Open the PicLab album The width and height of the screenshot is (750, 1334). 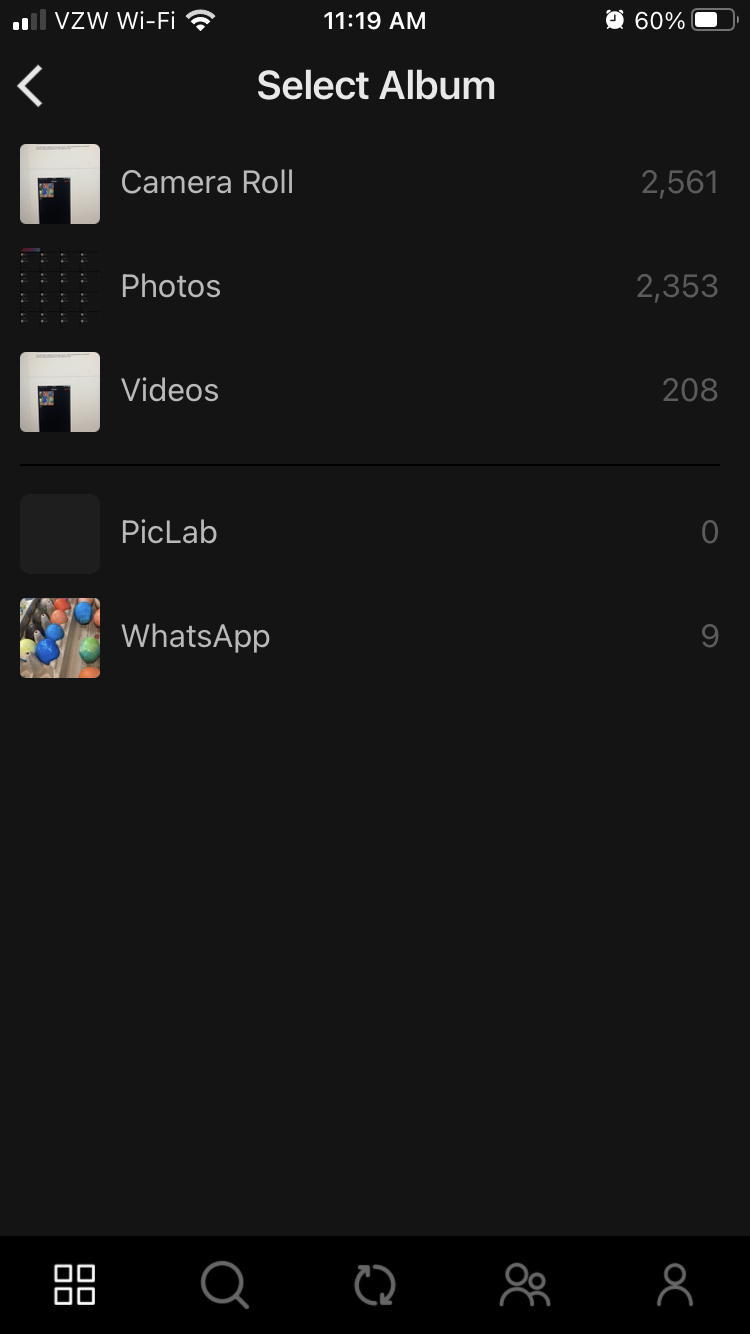click(375, 533)
